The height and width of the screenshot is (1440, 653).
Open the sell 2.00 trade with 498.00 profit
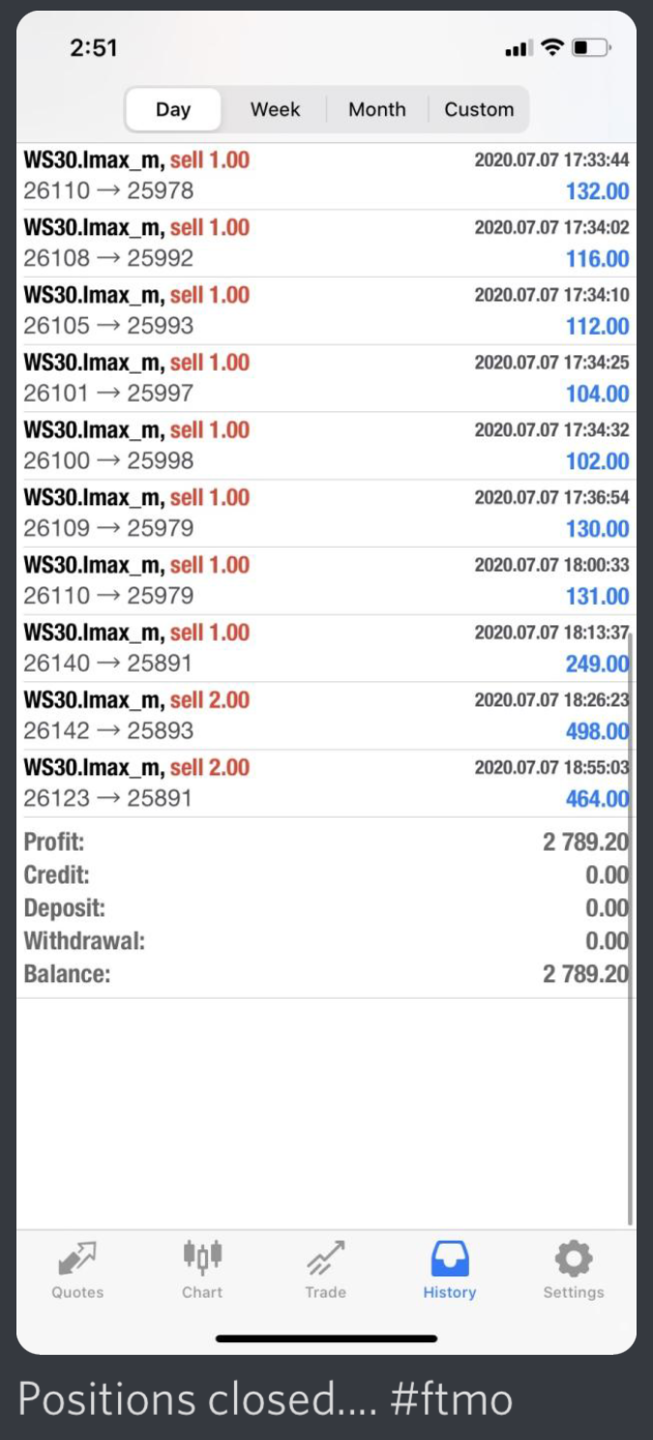click(326, 716)
